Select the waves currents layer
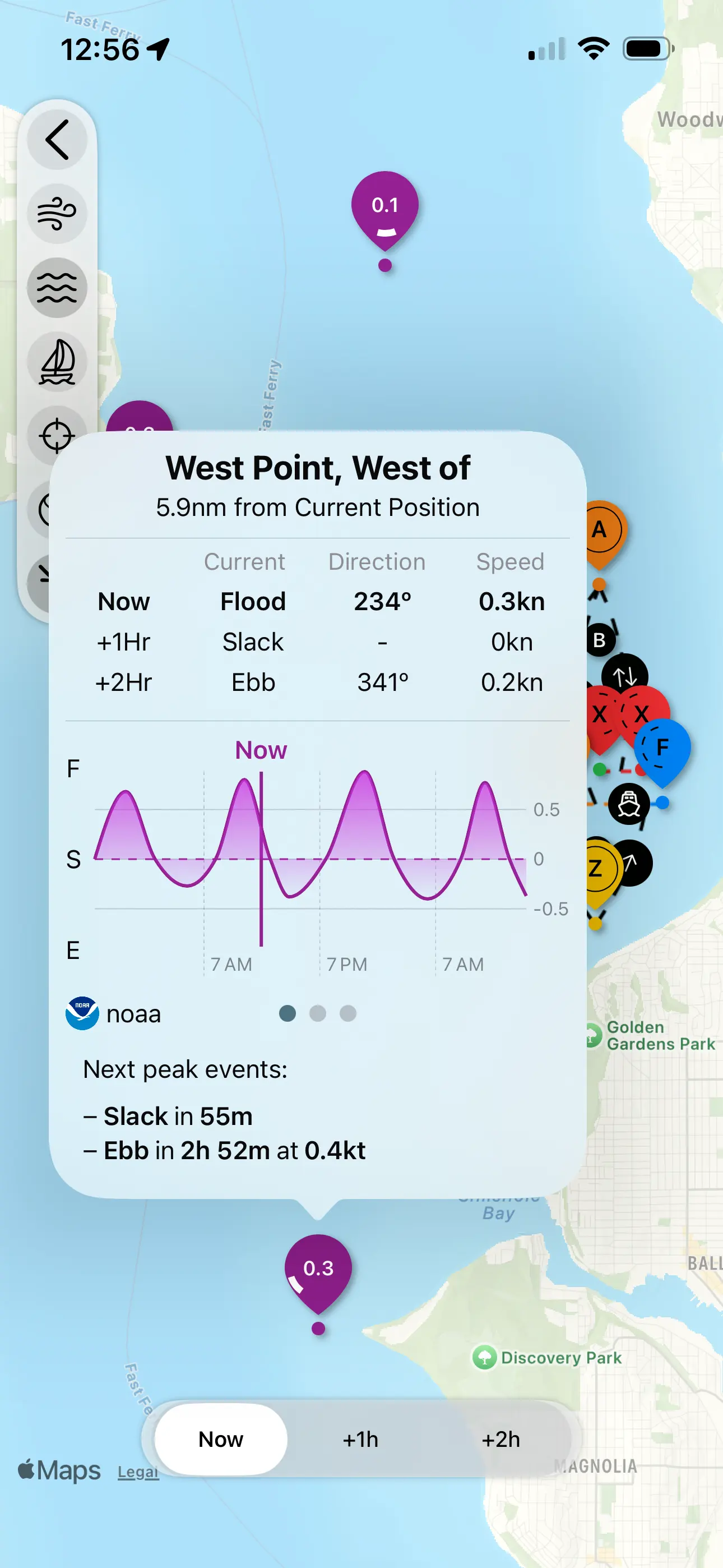The height and width of the screenshot is (1568, 723). pos(57,288)
